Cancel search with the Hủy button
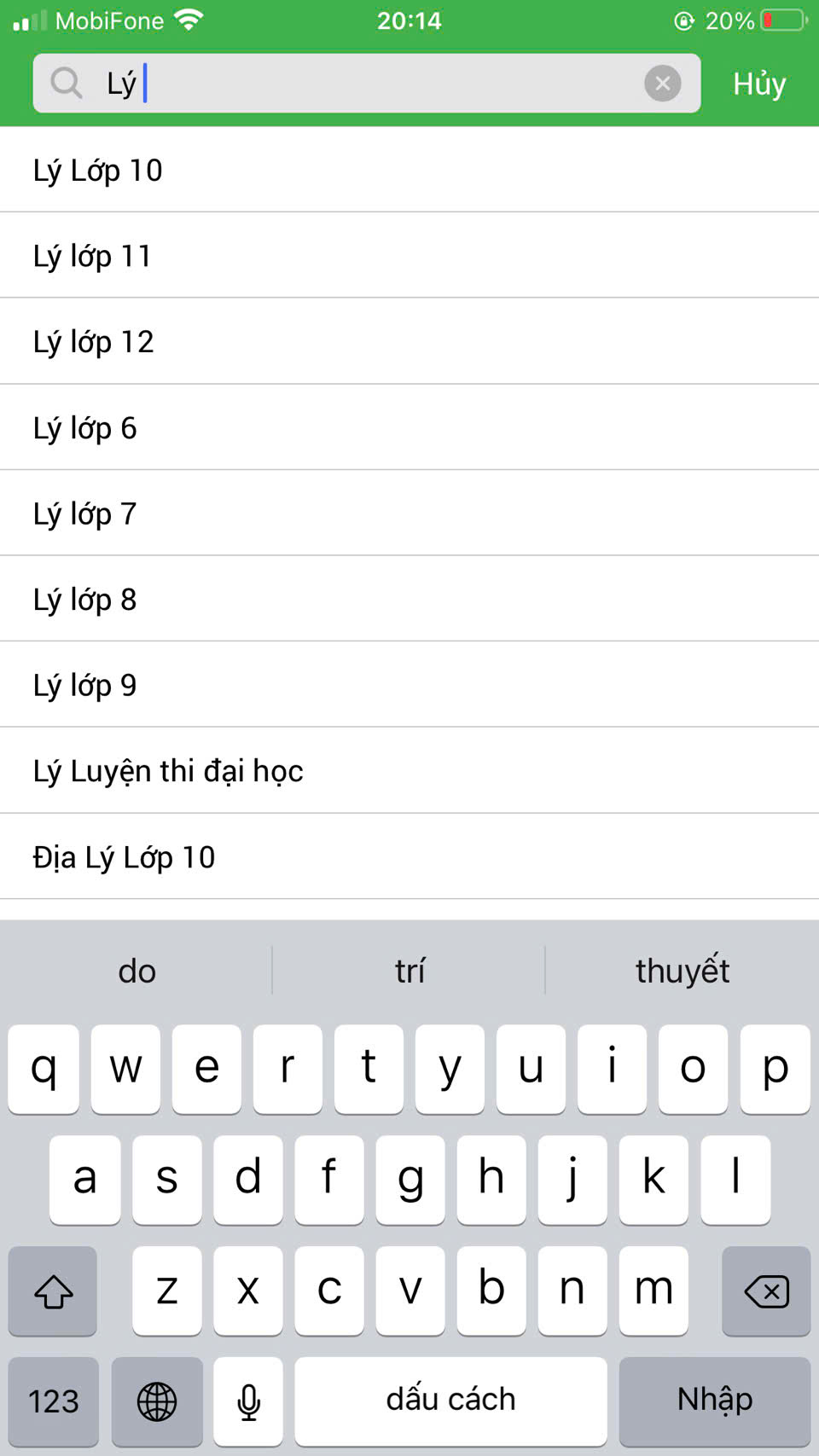Image resolution: width=819 pixels, height=1456 pixels. click(x=758, y=84)
